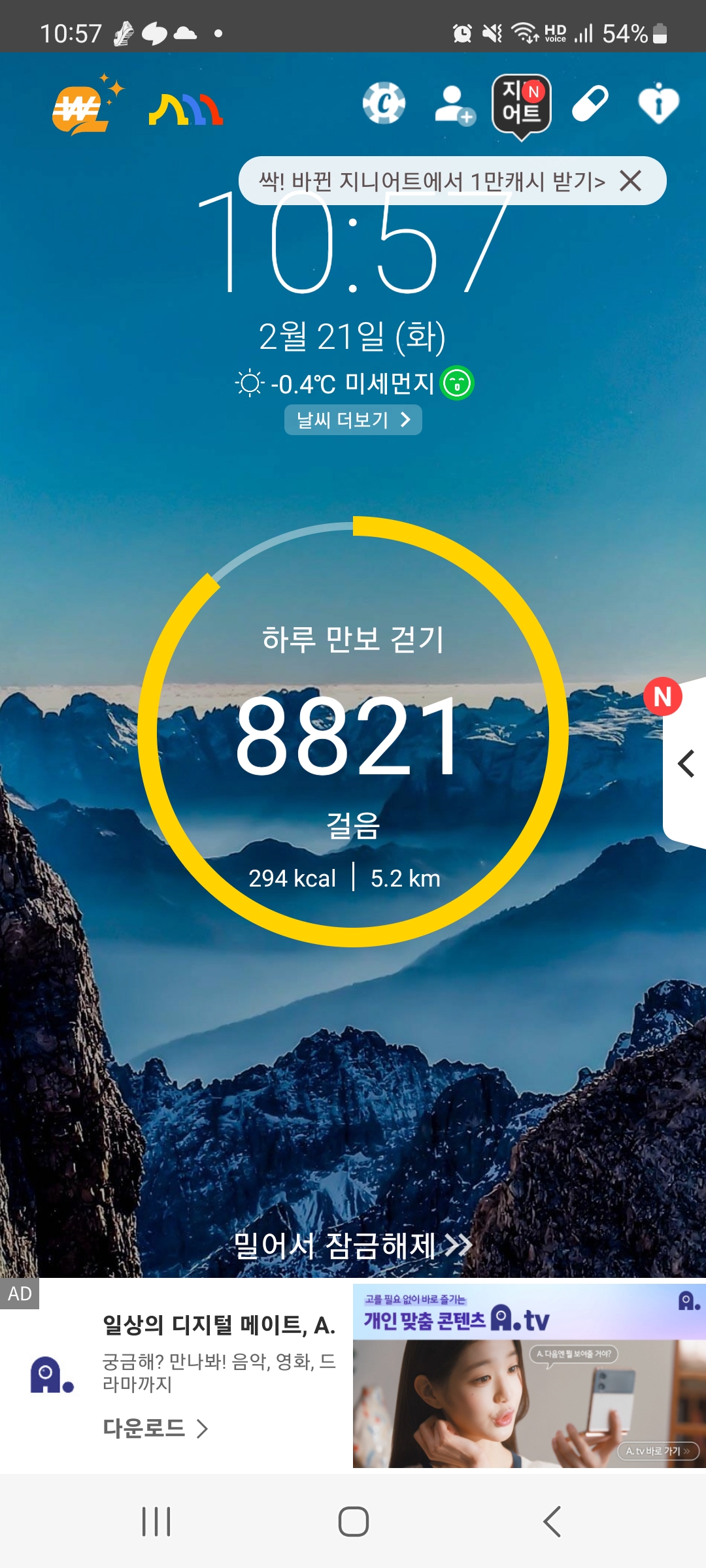Open recent apps from navigation bar

pos(156,1522)
